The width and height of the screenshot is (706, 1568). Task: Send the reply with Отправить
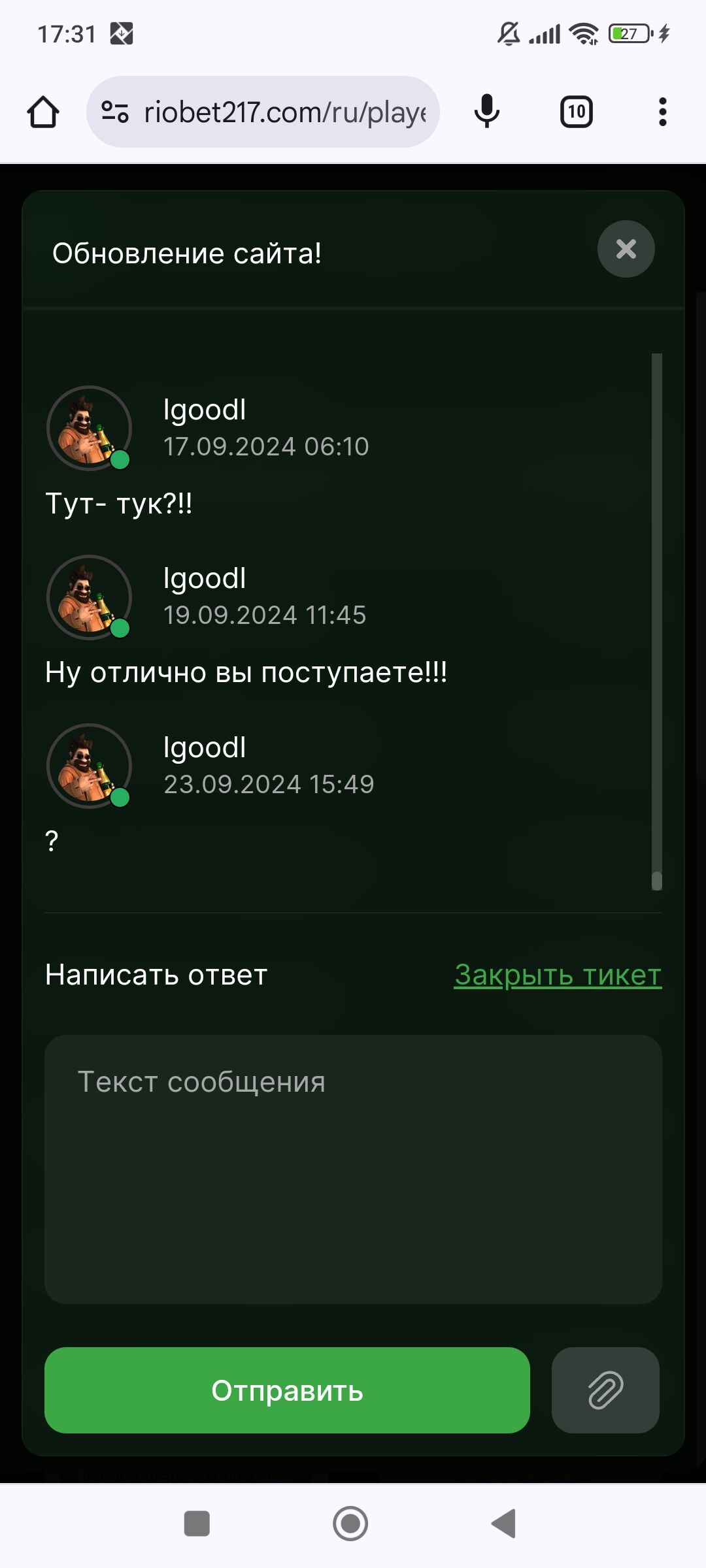click(287, 1390)
